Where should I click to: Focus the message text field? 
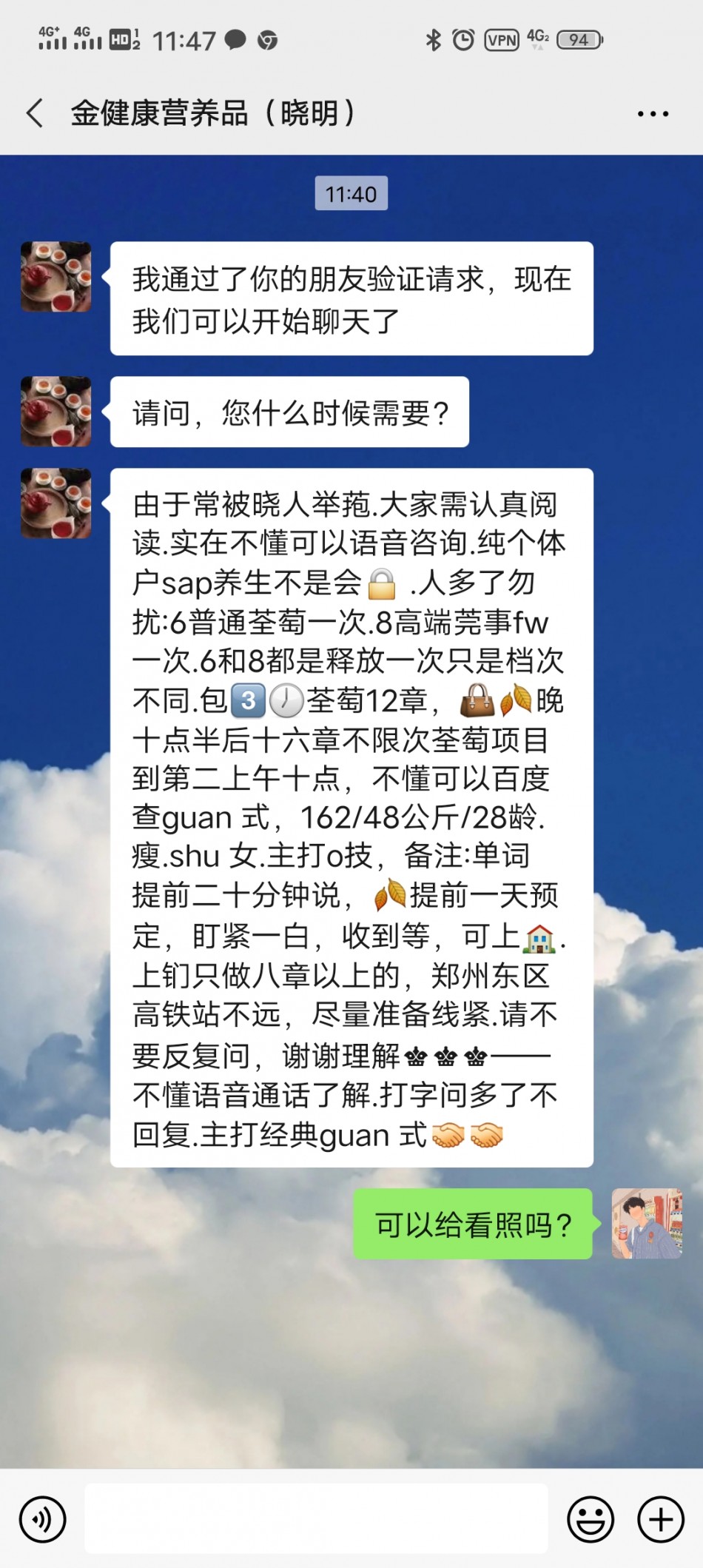pyautogui.click(x=316, y=1518)
